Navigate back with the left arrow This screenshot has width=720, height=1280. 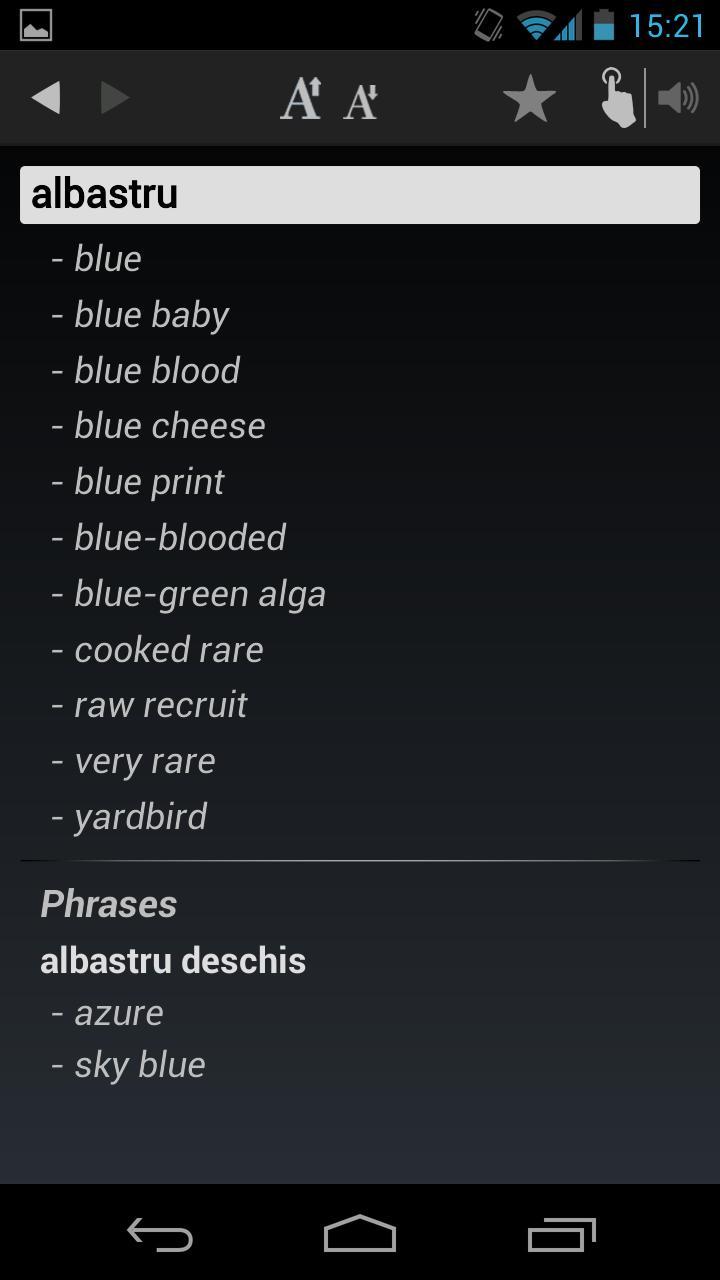pyautogui.click(x=45, y=97)
